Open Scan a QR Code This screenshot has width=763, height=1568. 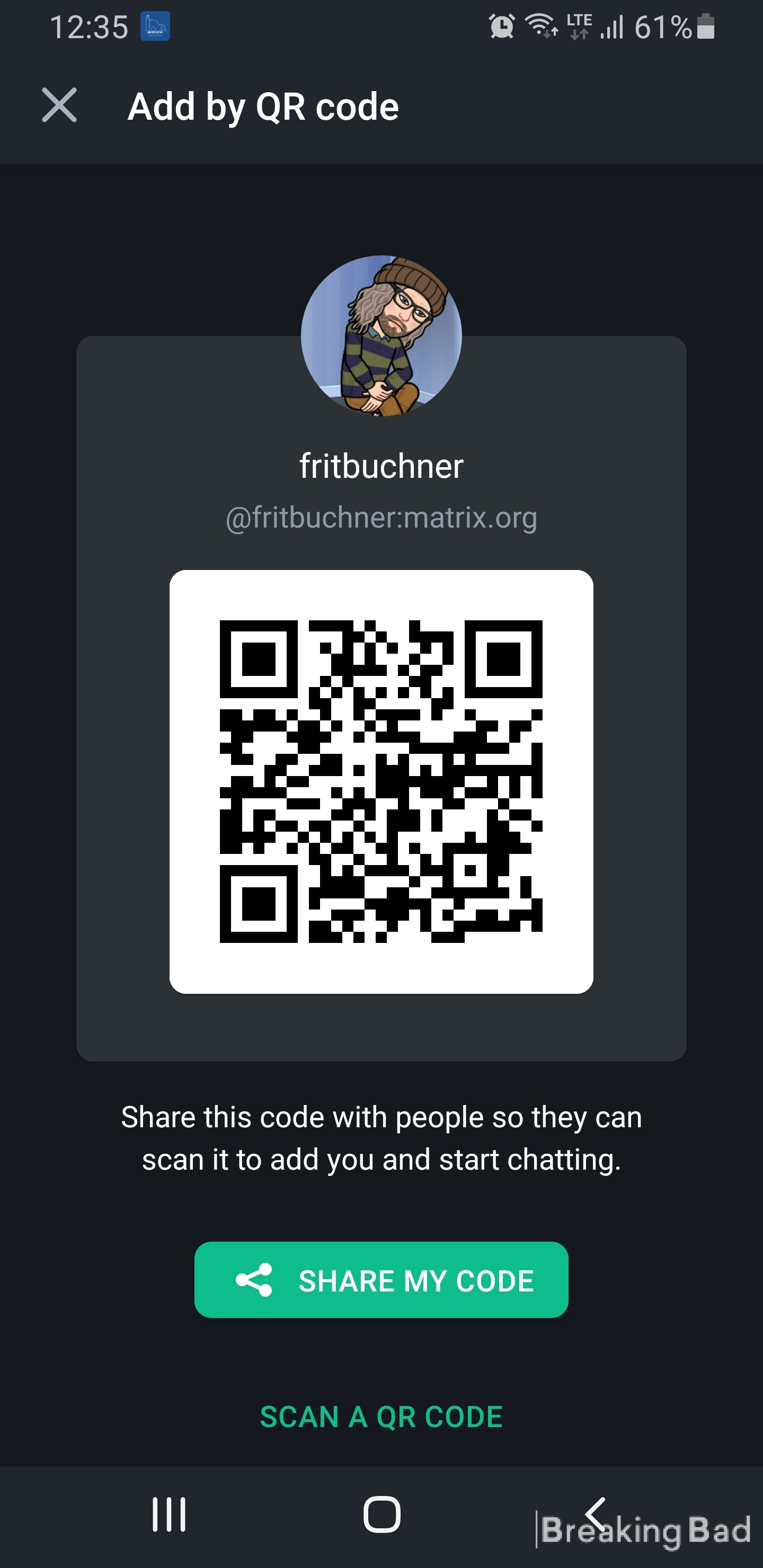click(381, 1416)
